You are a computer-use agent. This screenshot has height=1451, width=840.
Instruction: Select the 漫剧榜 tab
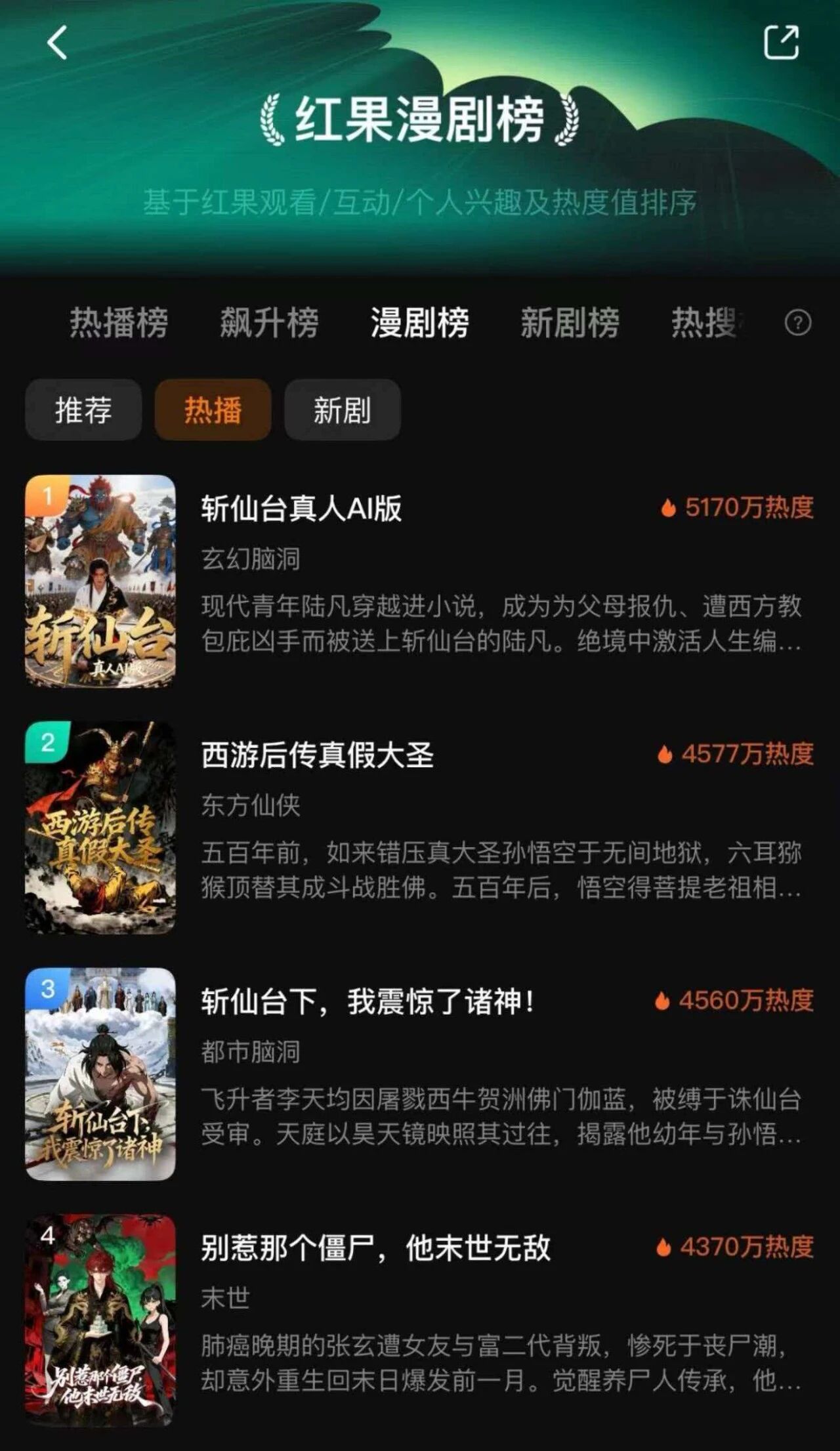[x=419, y=323]
